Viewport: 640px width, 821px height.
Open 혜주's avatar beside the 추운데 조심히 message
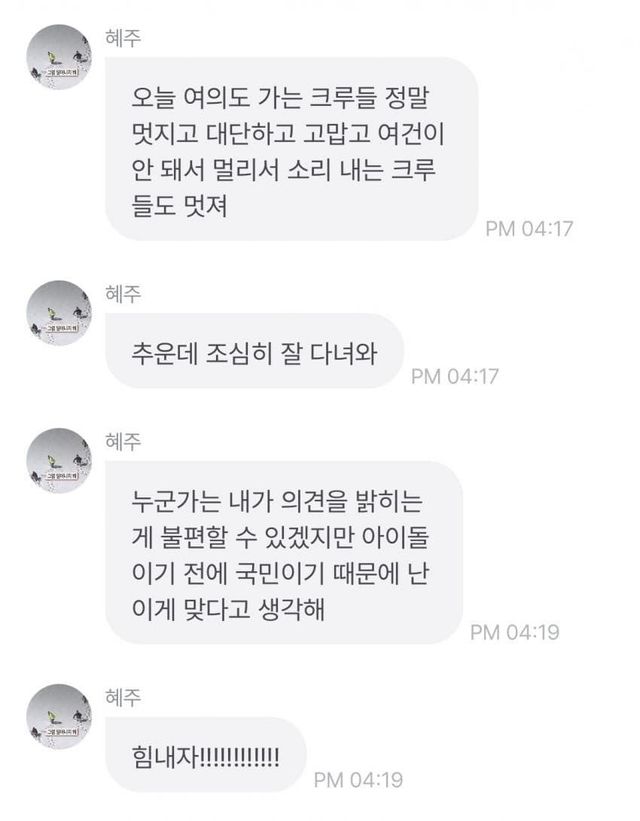[x=58, y=312]
